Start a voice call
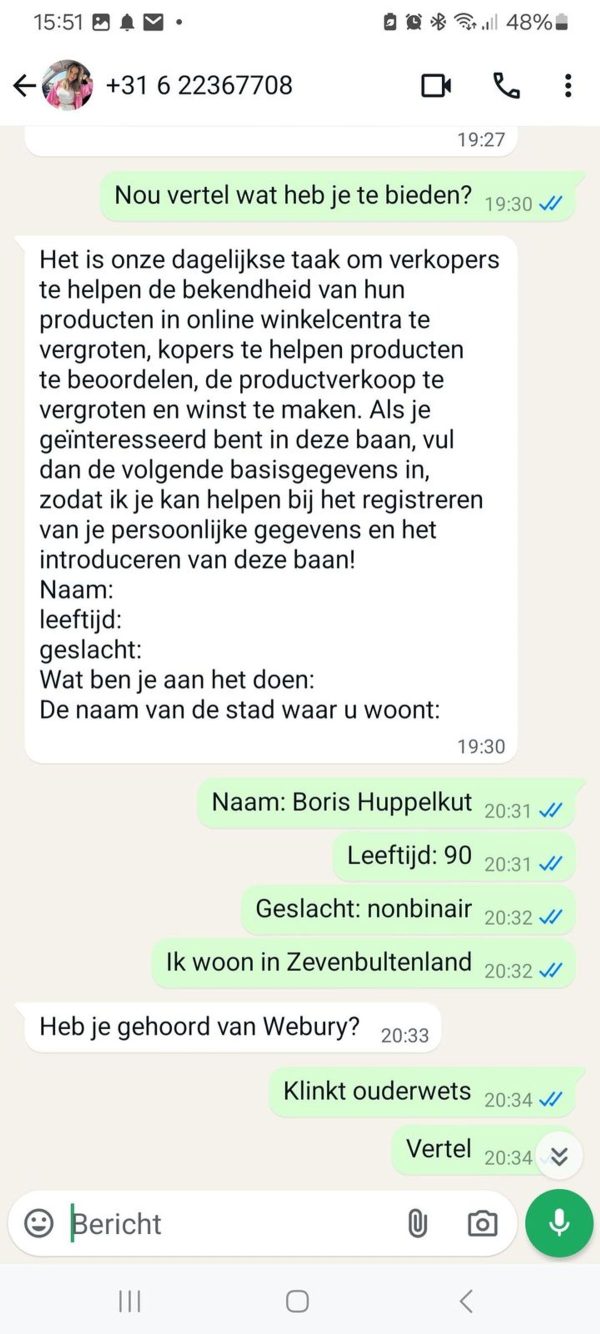Viewport: 600px width, 1334px height. coord(506,86)
